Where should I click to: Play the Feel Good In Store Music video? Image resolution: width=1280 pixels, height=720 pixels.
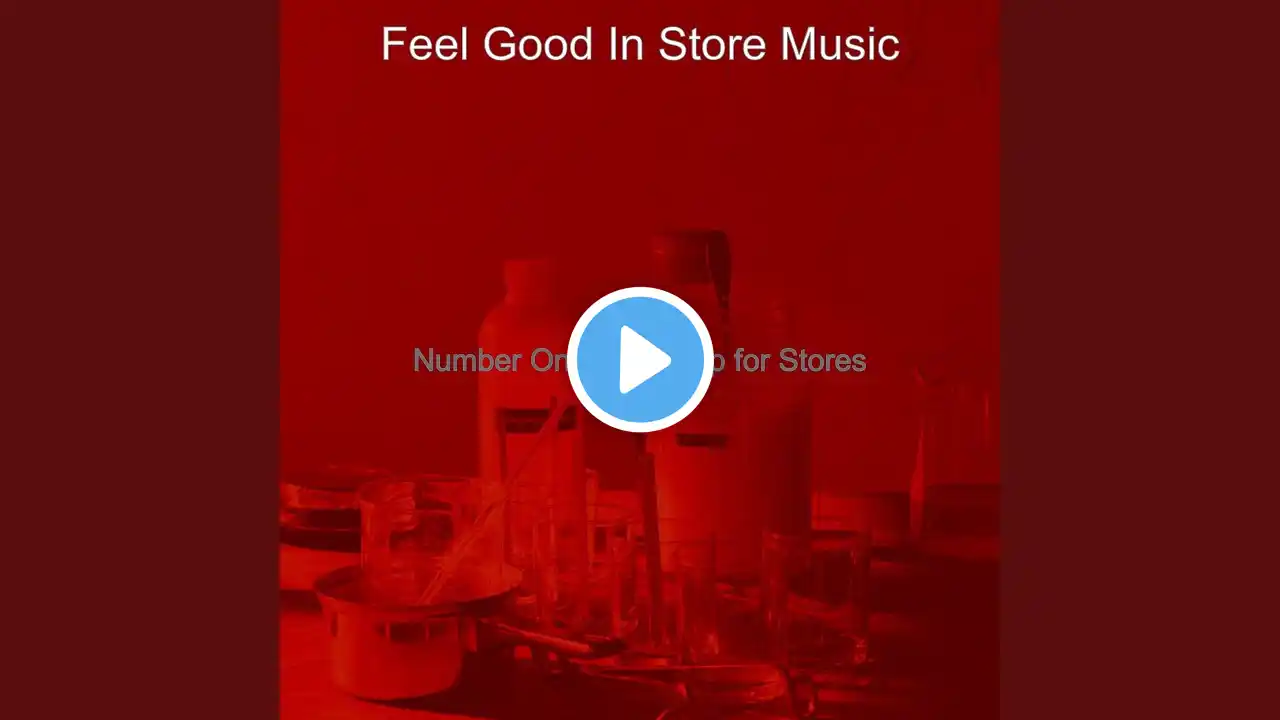[640, 360]
